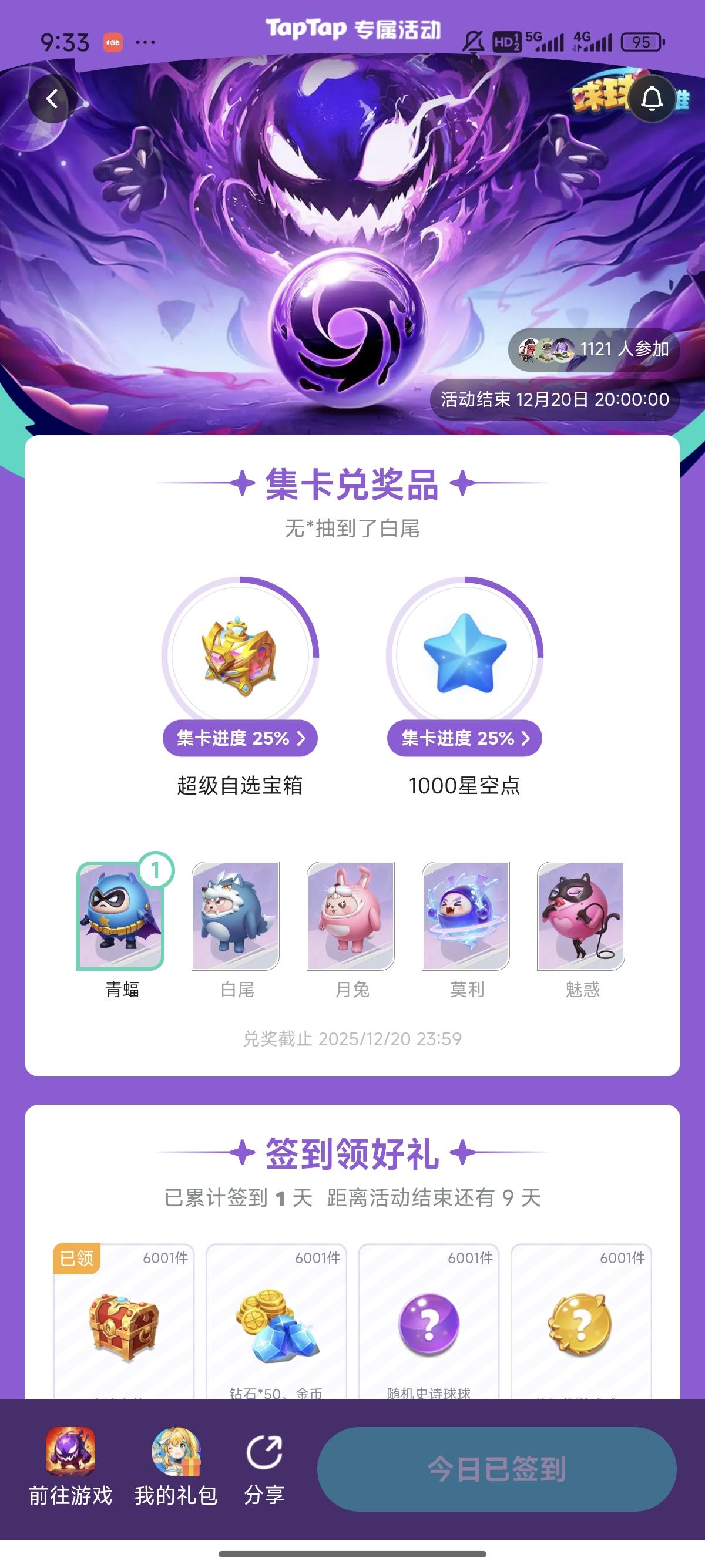This screenshot has height=1568, width=705.
Task: Tap the 今日已签到 button
Action: point(497,1469)
